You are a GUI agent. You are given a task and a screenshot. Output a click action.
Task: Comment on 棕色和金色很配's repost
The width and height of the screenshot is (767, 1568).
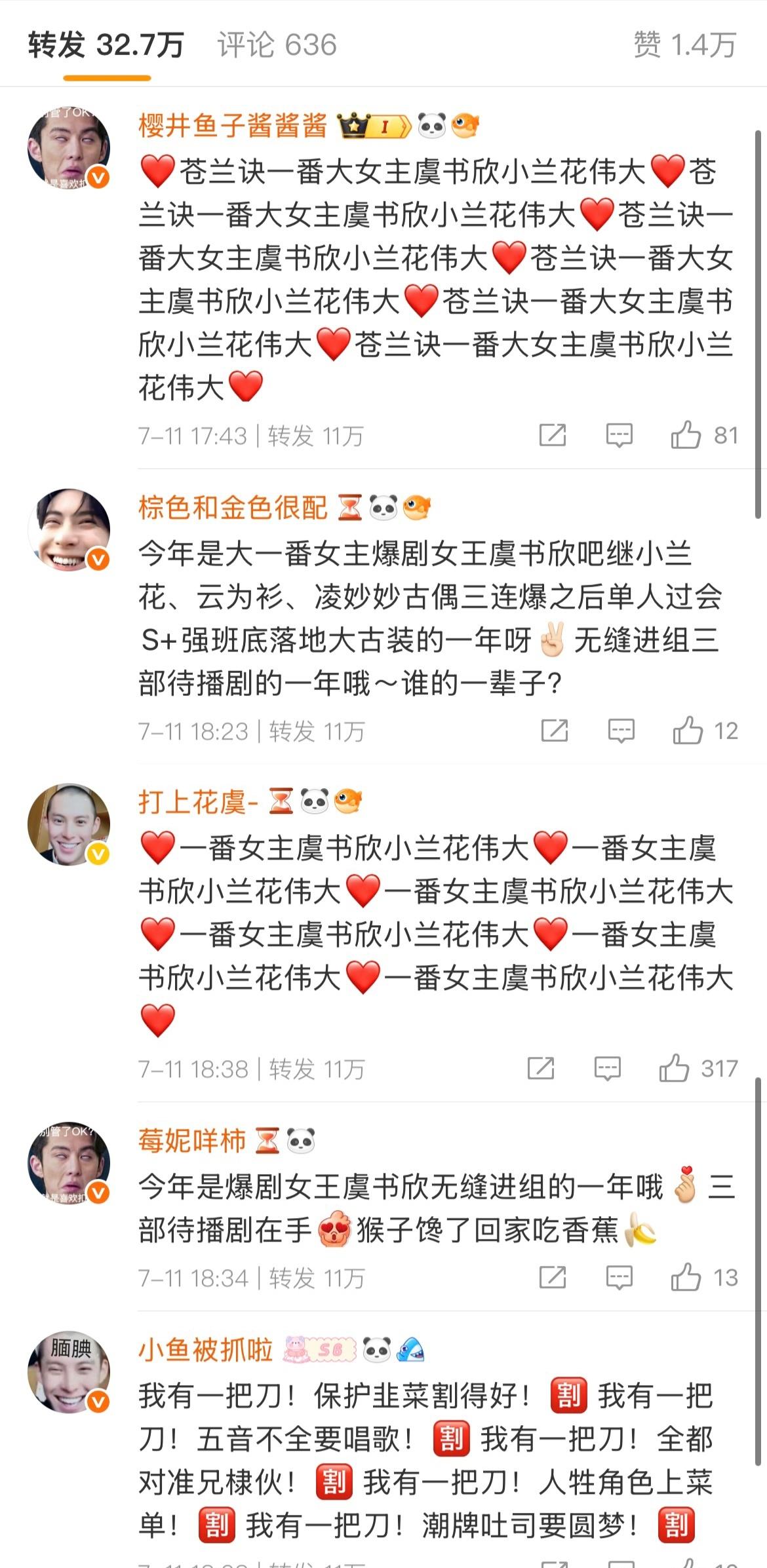(x=621, y=731)
